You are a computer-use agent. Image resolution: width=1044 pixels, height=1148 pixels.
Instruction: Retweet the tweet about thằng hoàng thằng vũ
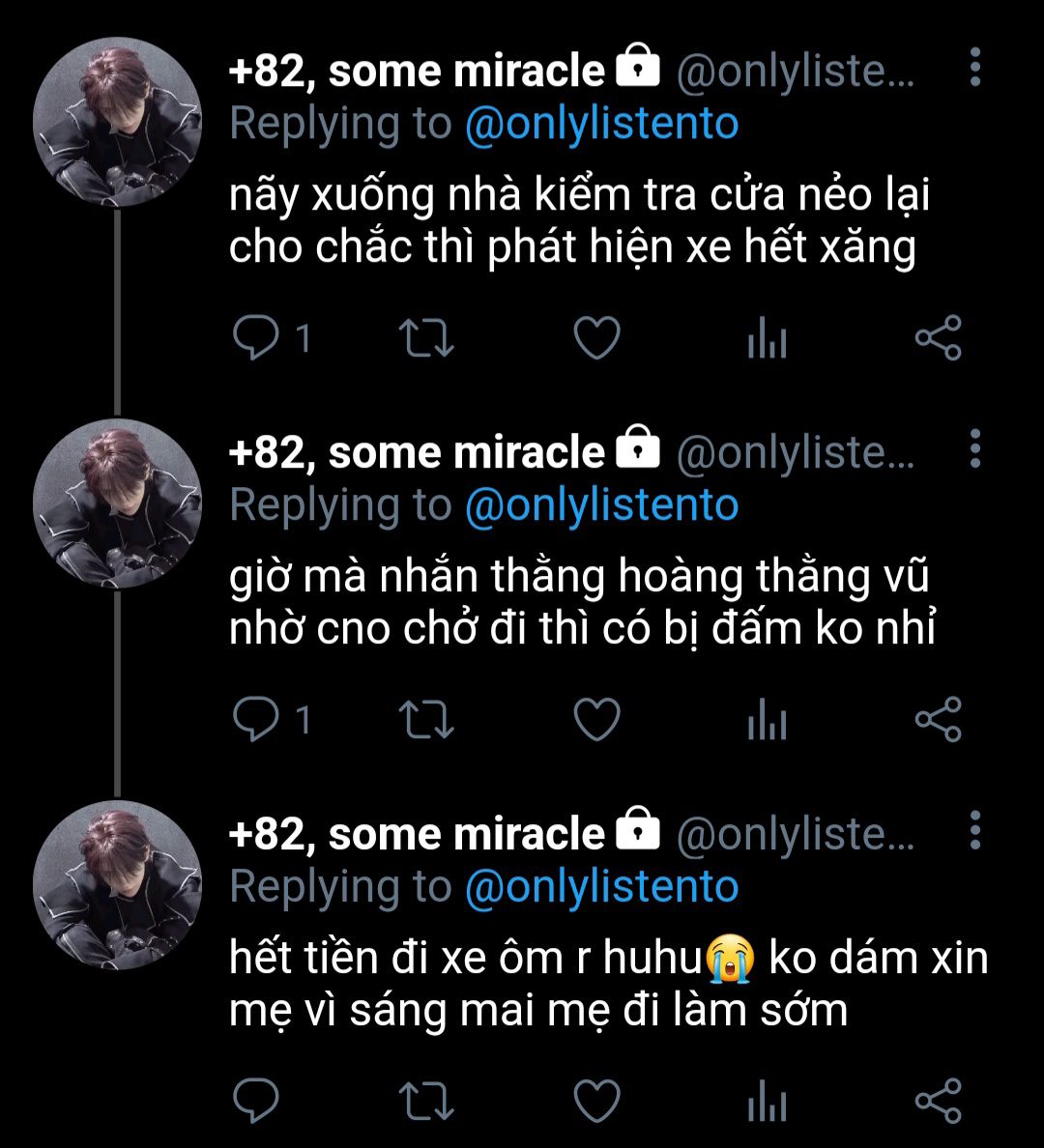click(426, 720)
